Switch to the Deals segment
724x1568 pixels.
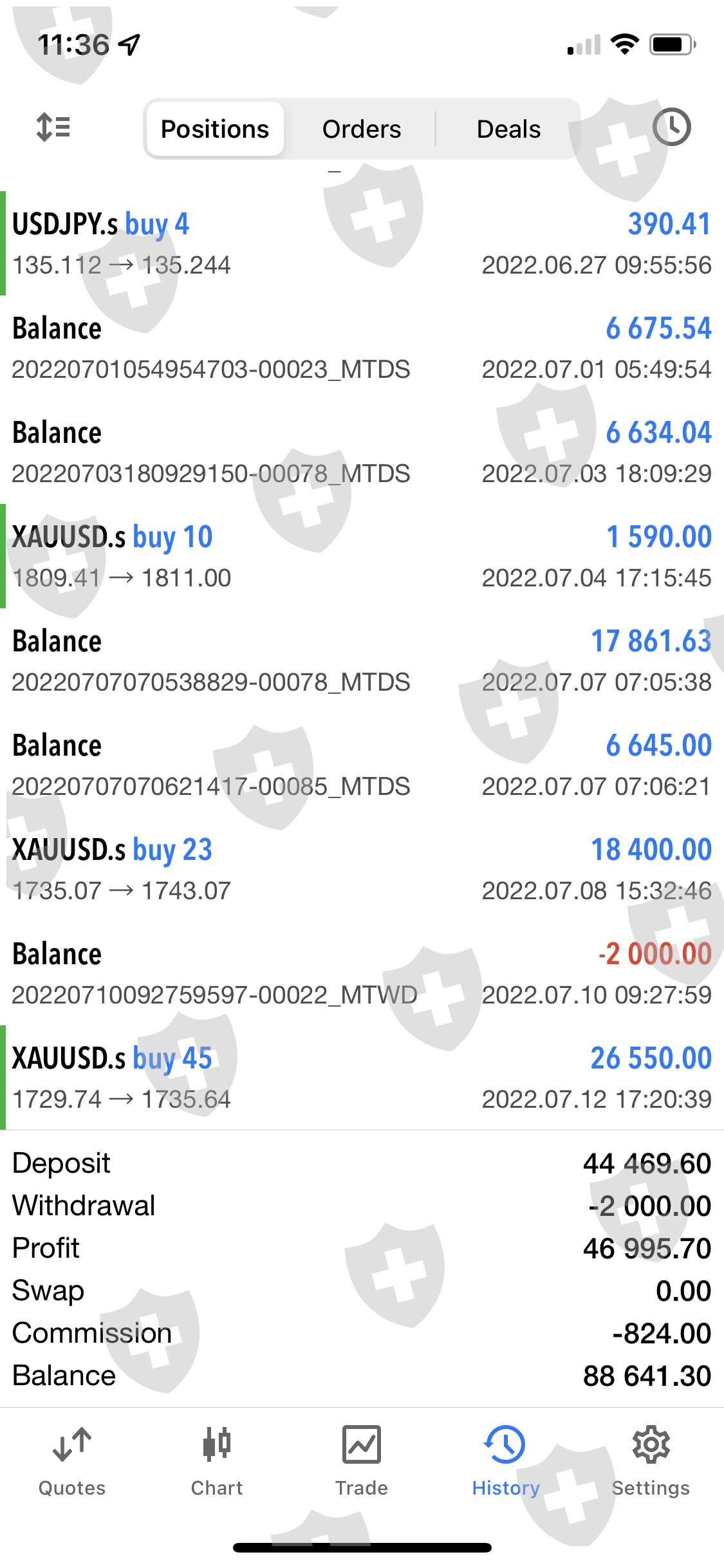(508, 129)
